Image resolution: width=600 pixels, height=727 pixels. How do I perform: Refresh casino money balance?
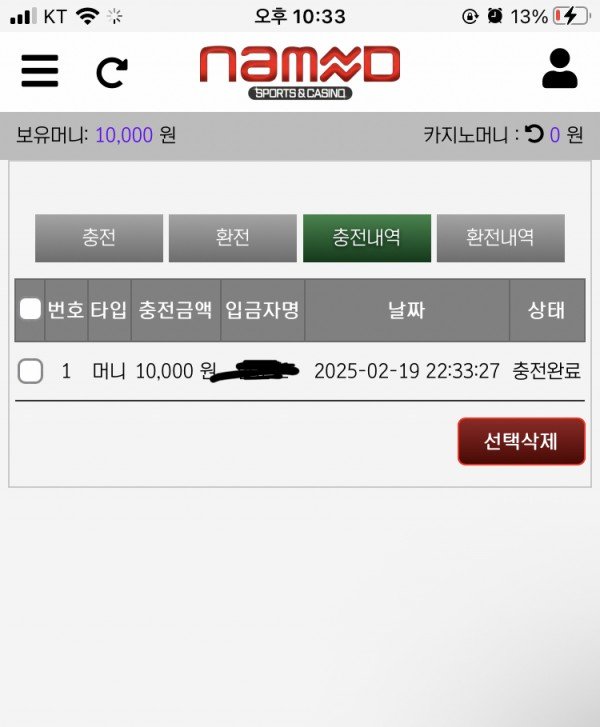click(535, 134)
